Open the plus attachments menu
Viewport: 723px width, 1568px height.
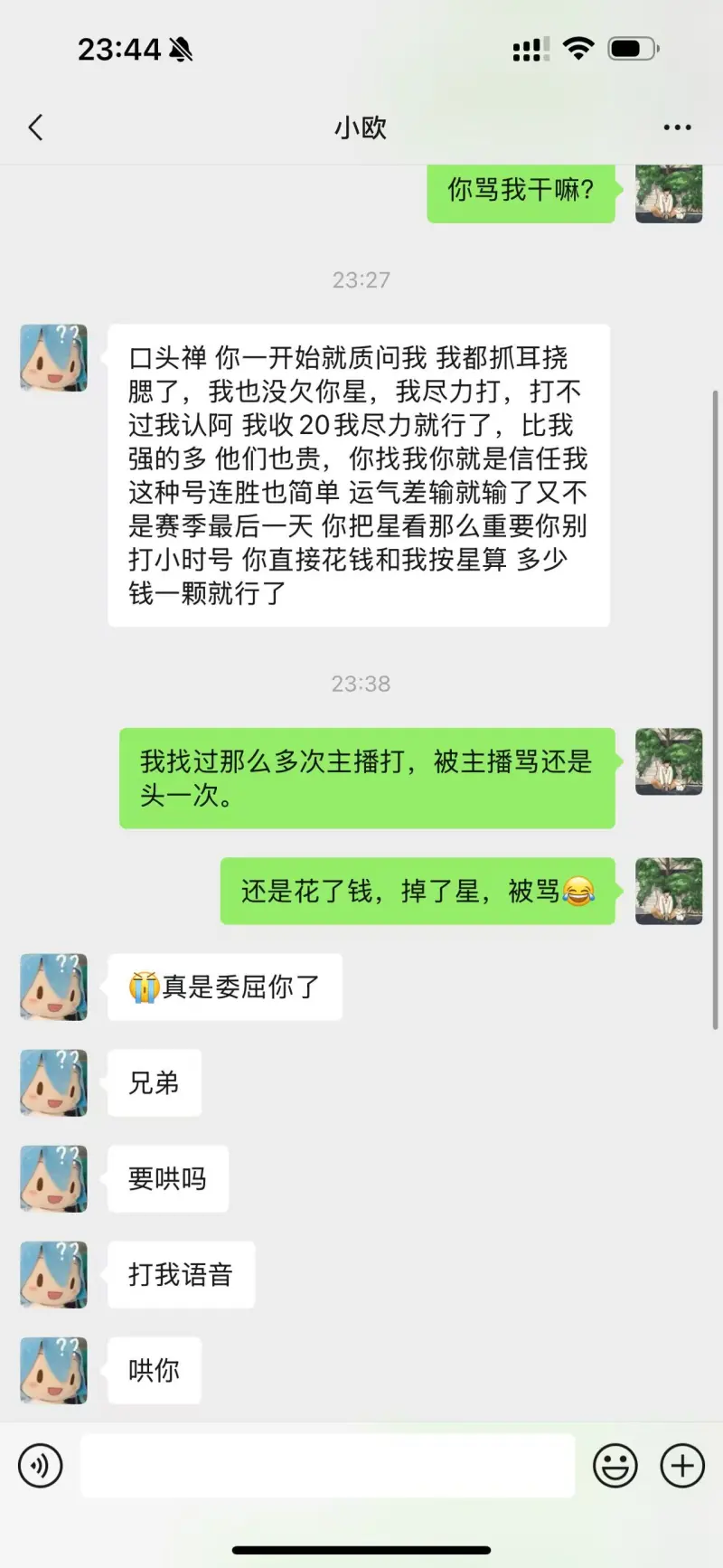pos(682,1466)
